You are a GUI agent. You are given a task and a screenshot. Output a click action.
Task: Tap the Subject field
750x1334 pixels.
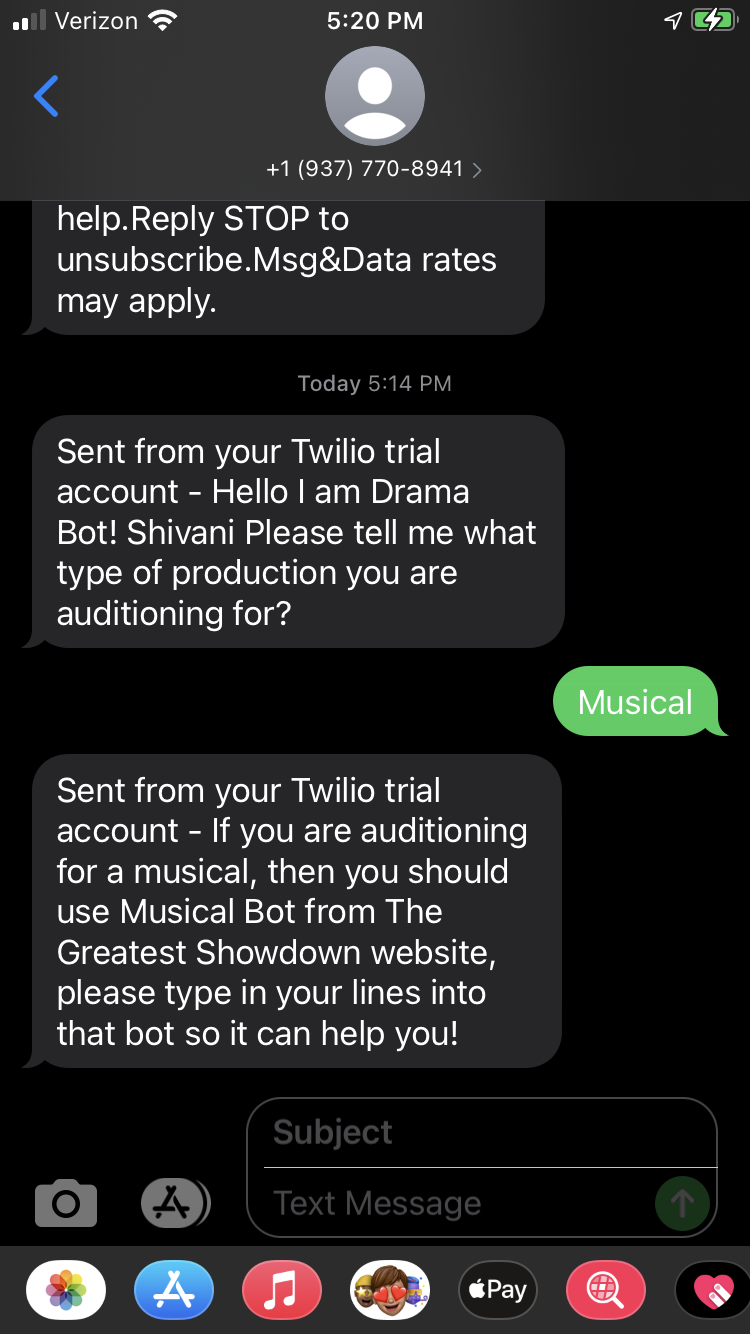click(480, 1133)
